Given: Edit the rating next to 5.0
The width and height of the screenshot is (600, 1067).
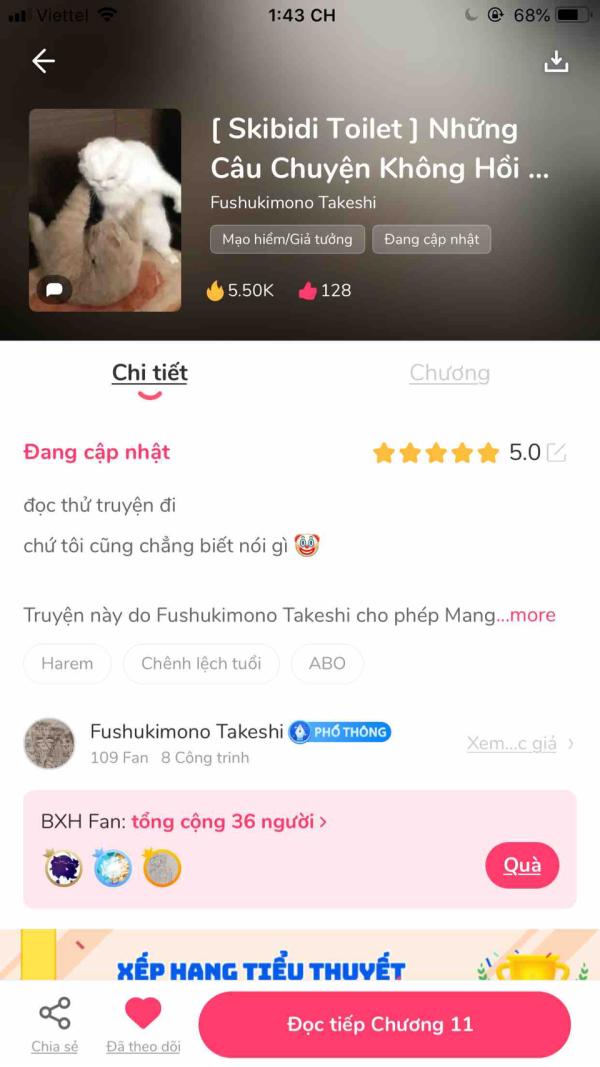Looking at the screenshot, I should click(556, 452).
